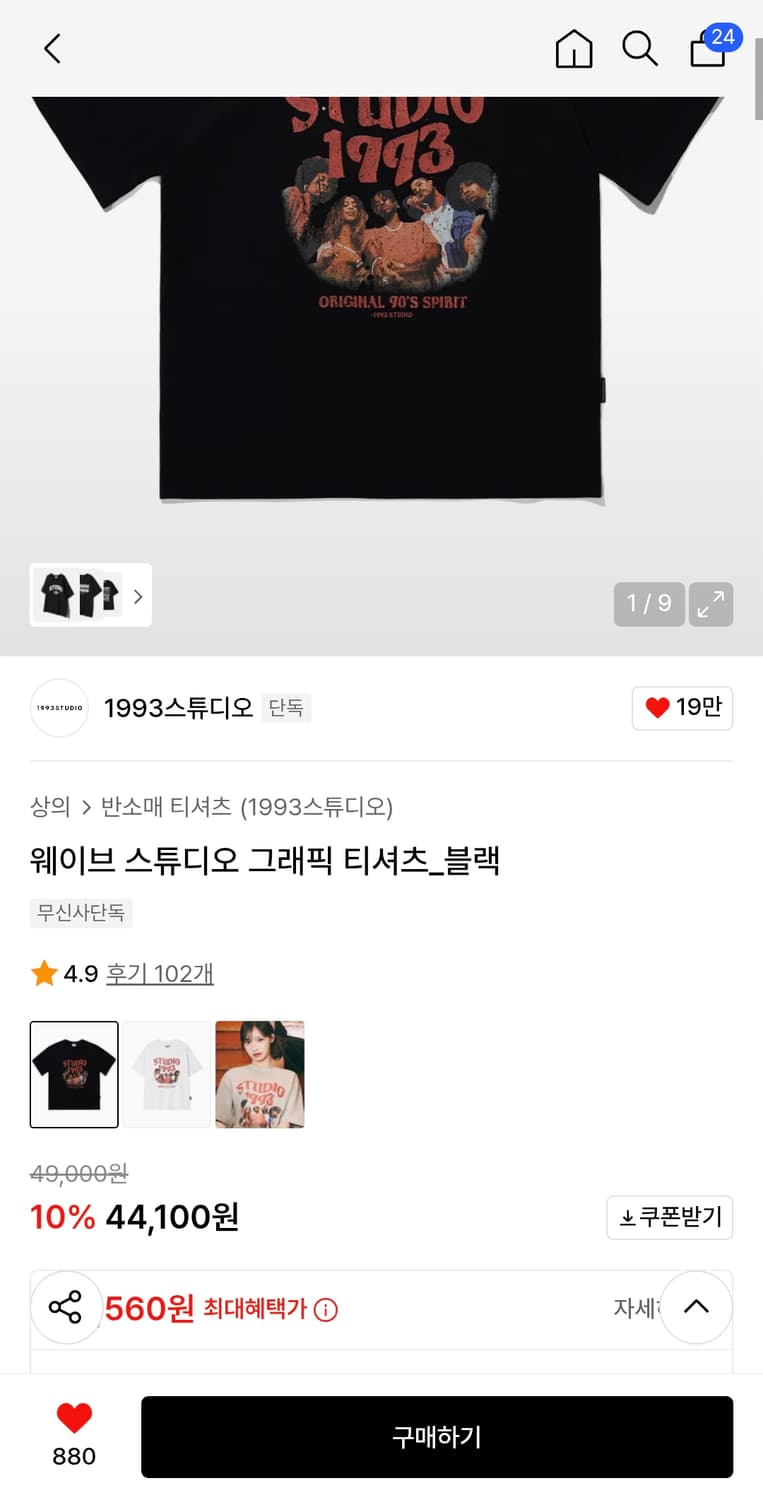The image size is (763, 1500).
Task: Expand thumbnails with the small right arrow
Action: [x=138, y=594]
